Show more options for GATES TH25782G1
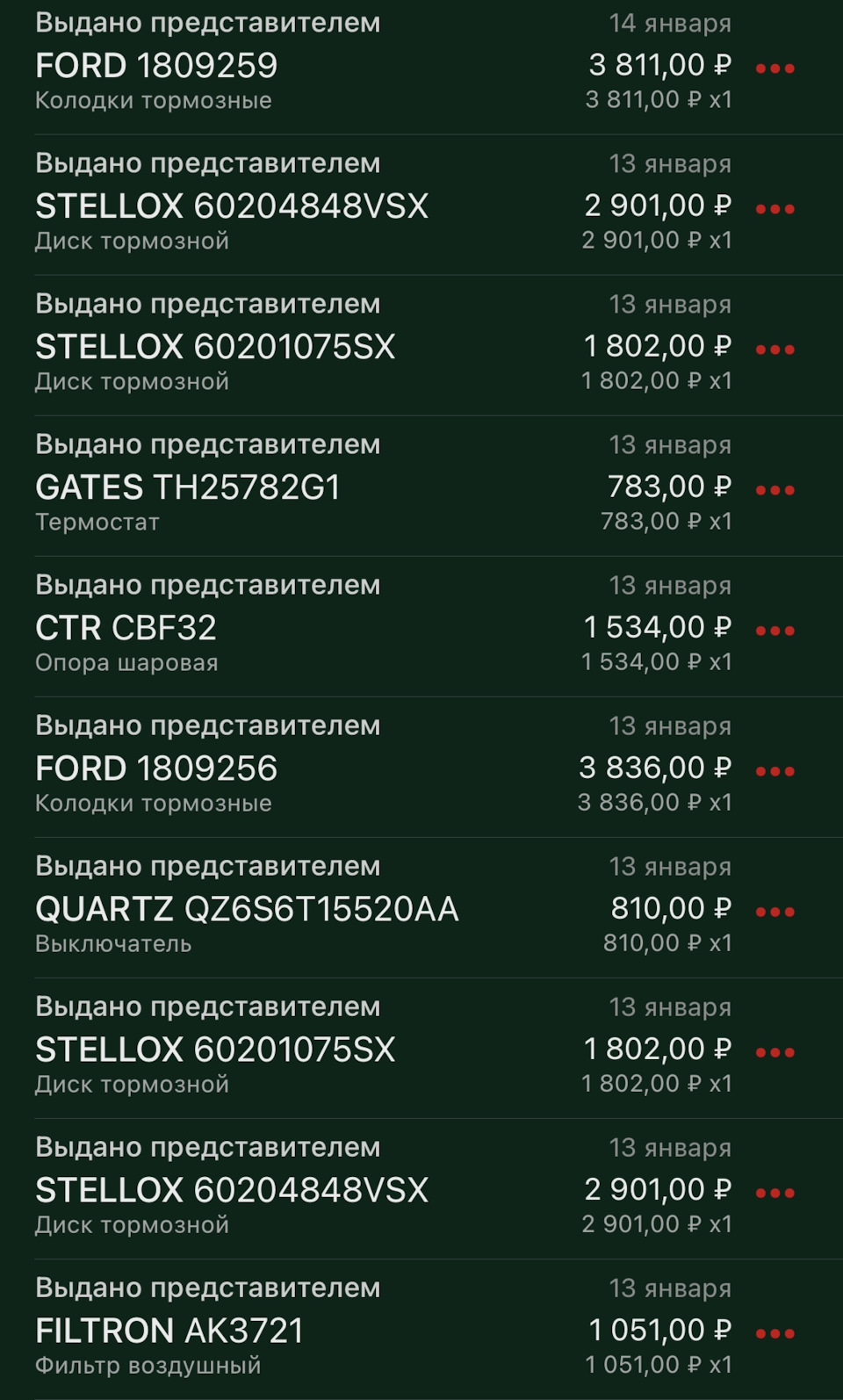Image resolution: width=843 pixels, height=1400 pixels. coord(775,490)
